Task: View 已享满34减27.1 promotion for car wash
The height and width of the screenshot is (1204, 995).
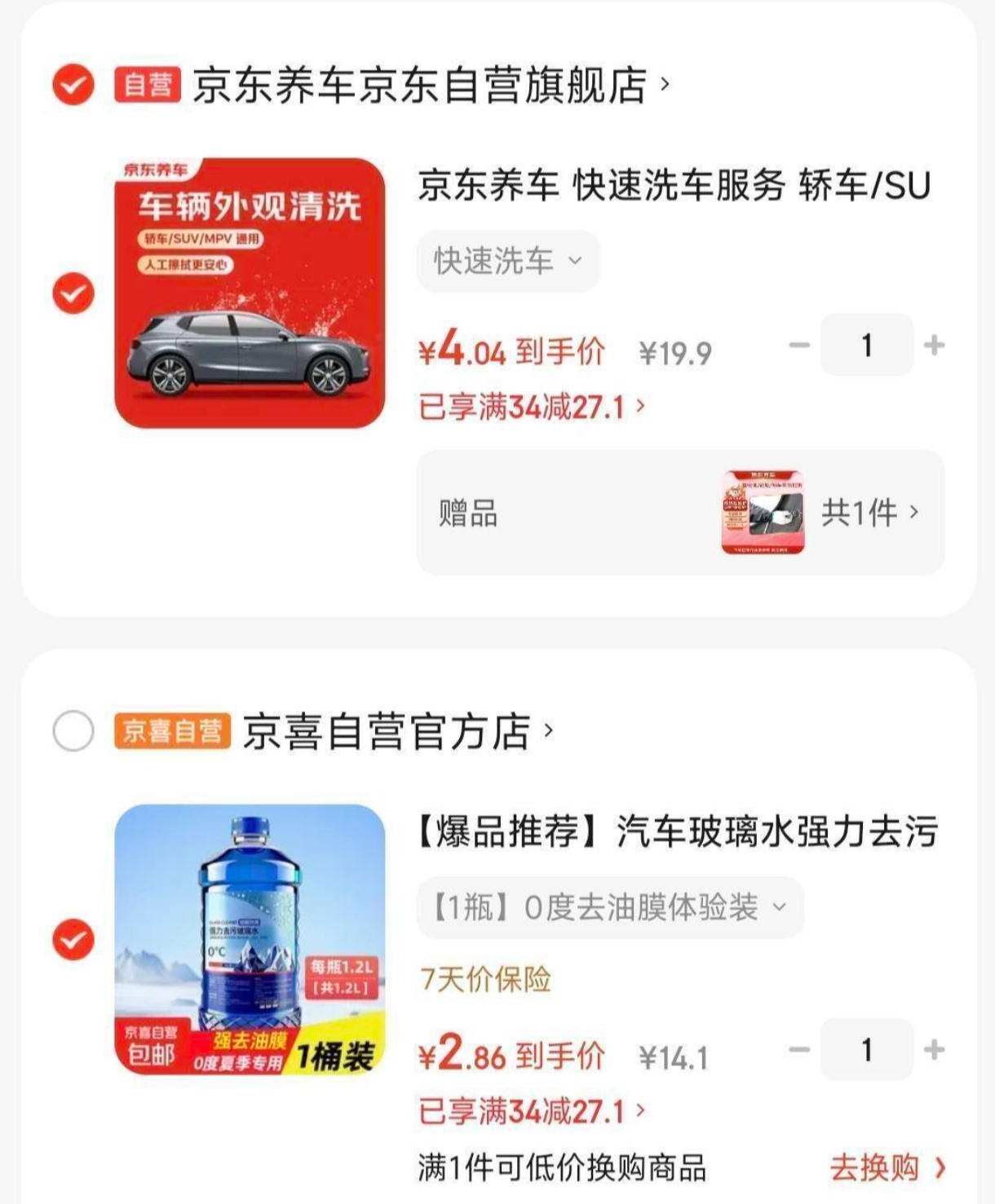Action: click(531, 406)
